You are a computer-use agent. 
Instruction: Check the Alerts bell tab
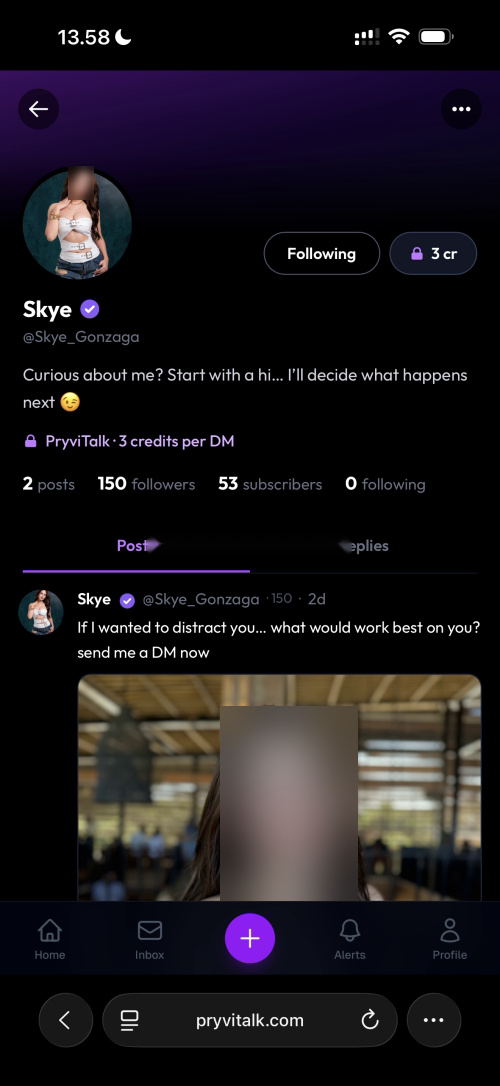[x=350, y=939]
